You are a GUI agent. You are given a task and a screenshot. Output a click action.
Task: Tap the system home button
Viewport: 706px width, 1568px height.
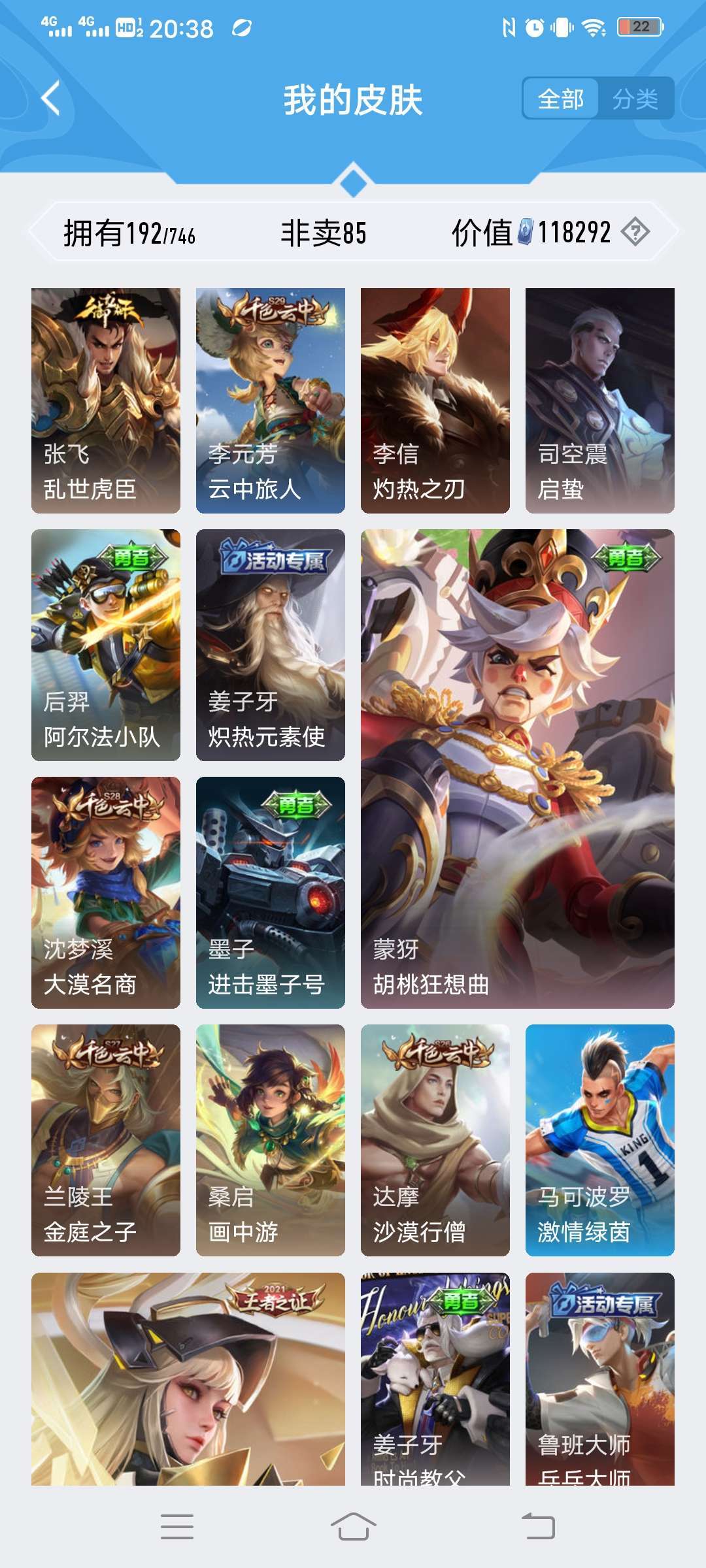(x=353, y=1526)
